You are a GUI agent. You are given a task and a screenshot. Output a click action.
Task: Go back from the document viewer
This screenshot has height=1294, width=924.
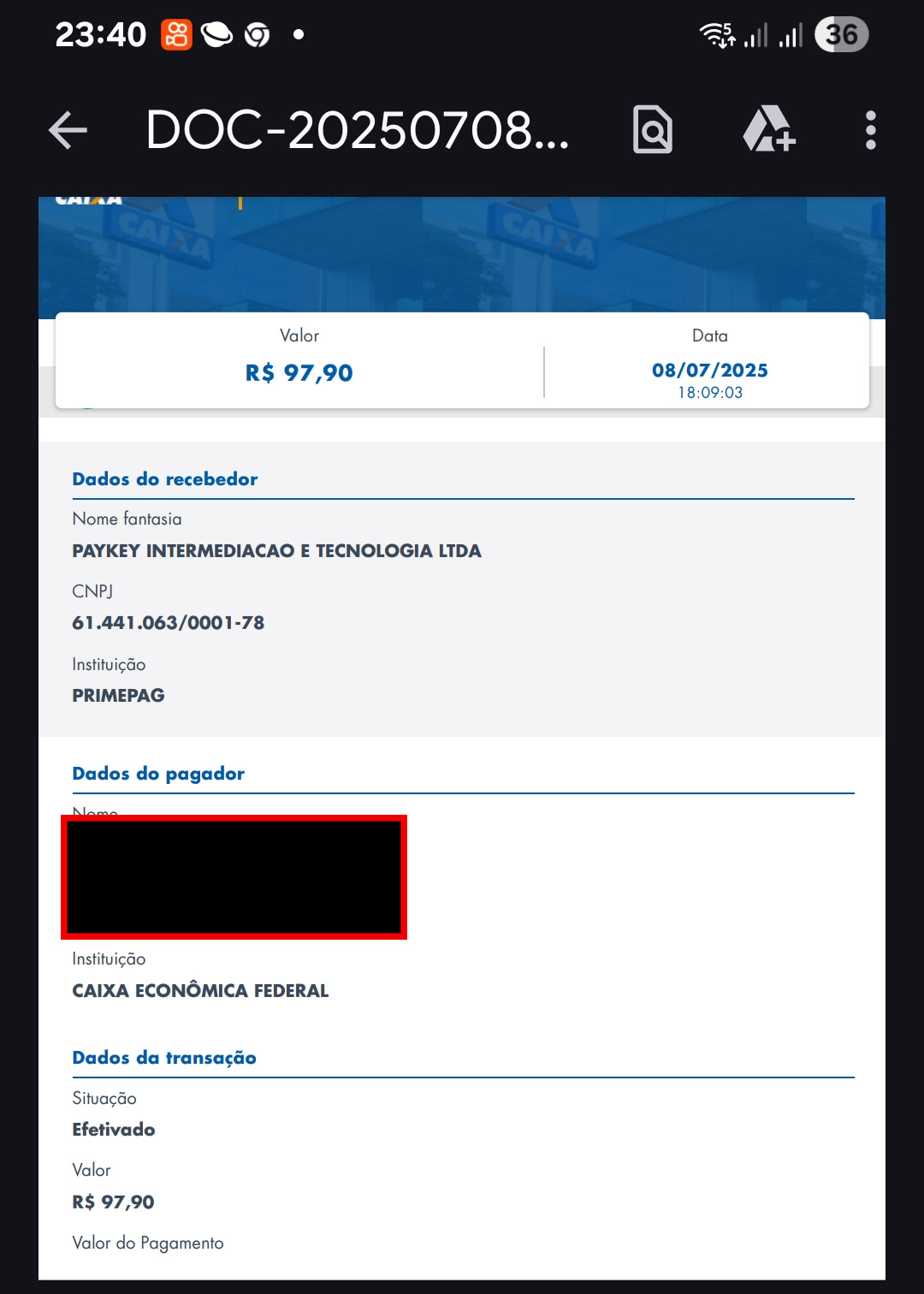68,131
